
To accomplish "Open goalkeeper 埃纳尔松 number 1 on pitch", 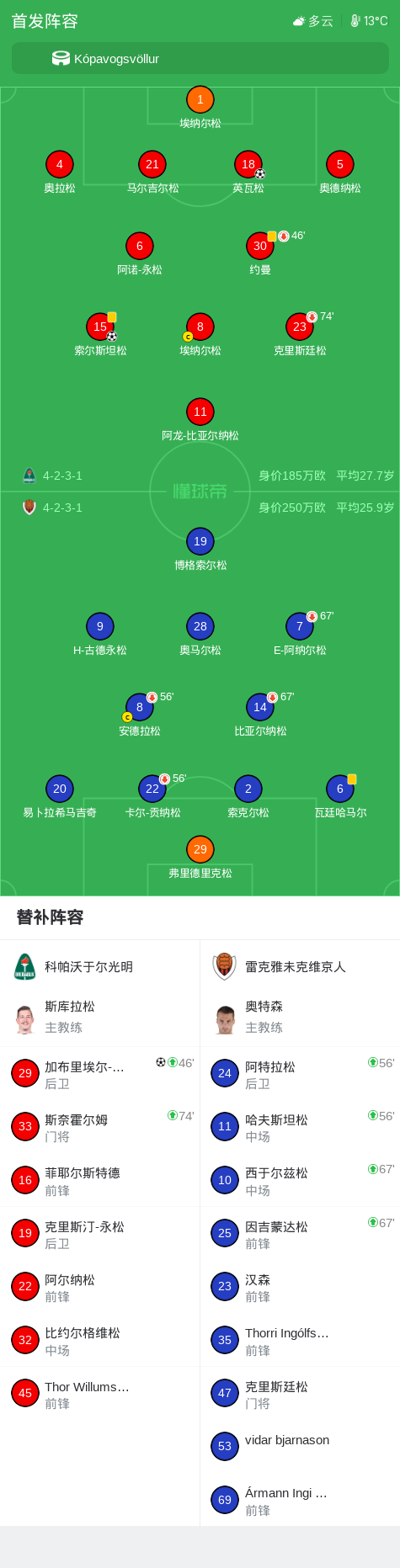I will [200, 108].
